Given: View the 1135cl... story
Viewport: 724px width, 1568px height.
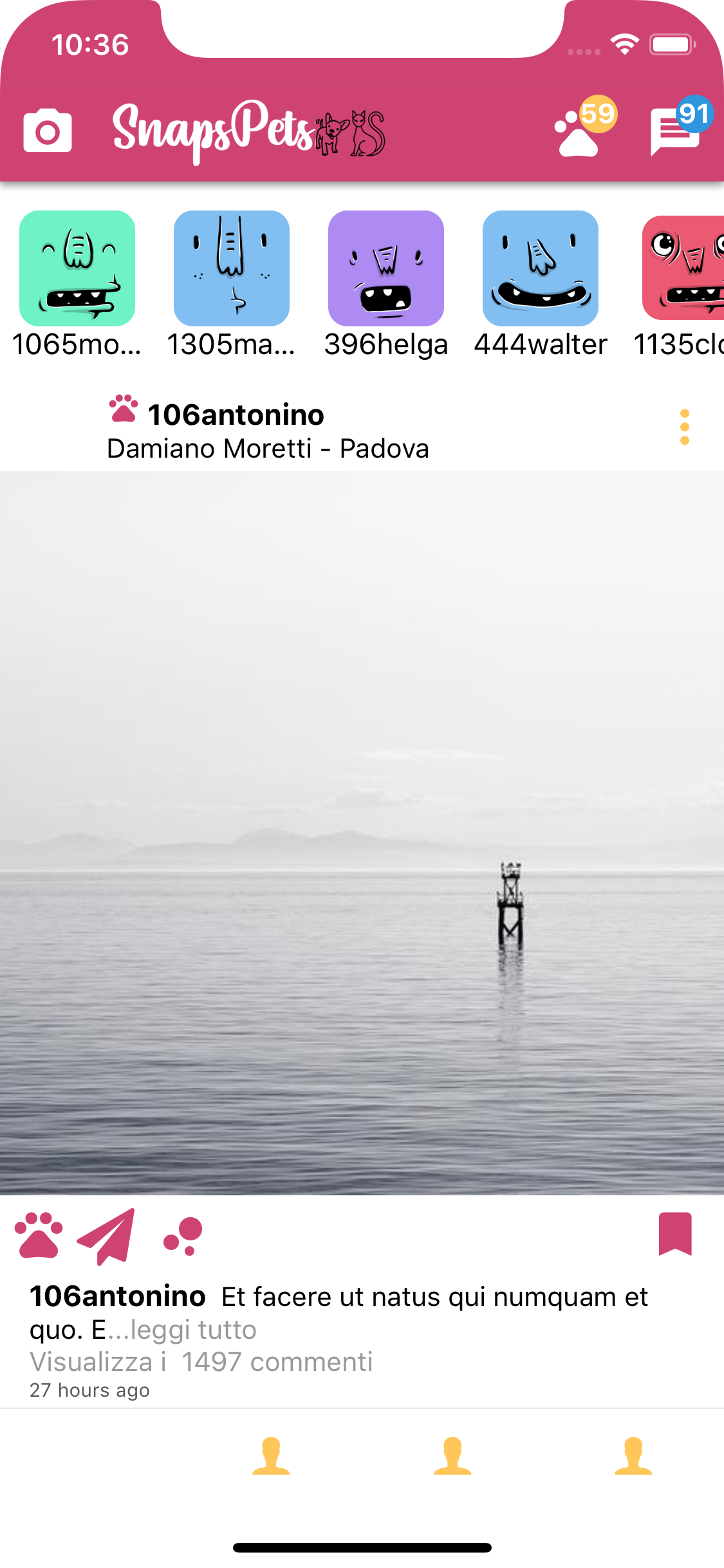Looking at the screenshot, I should (x=683, y=268).
